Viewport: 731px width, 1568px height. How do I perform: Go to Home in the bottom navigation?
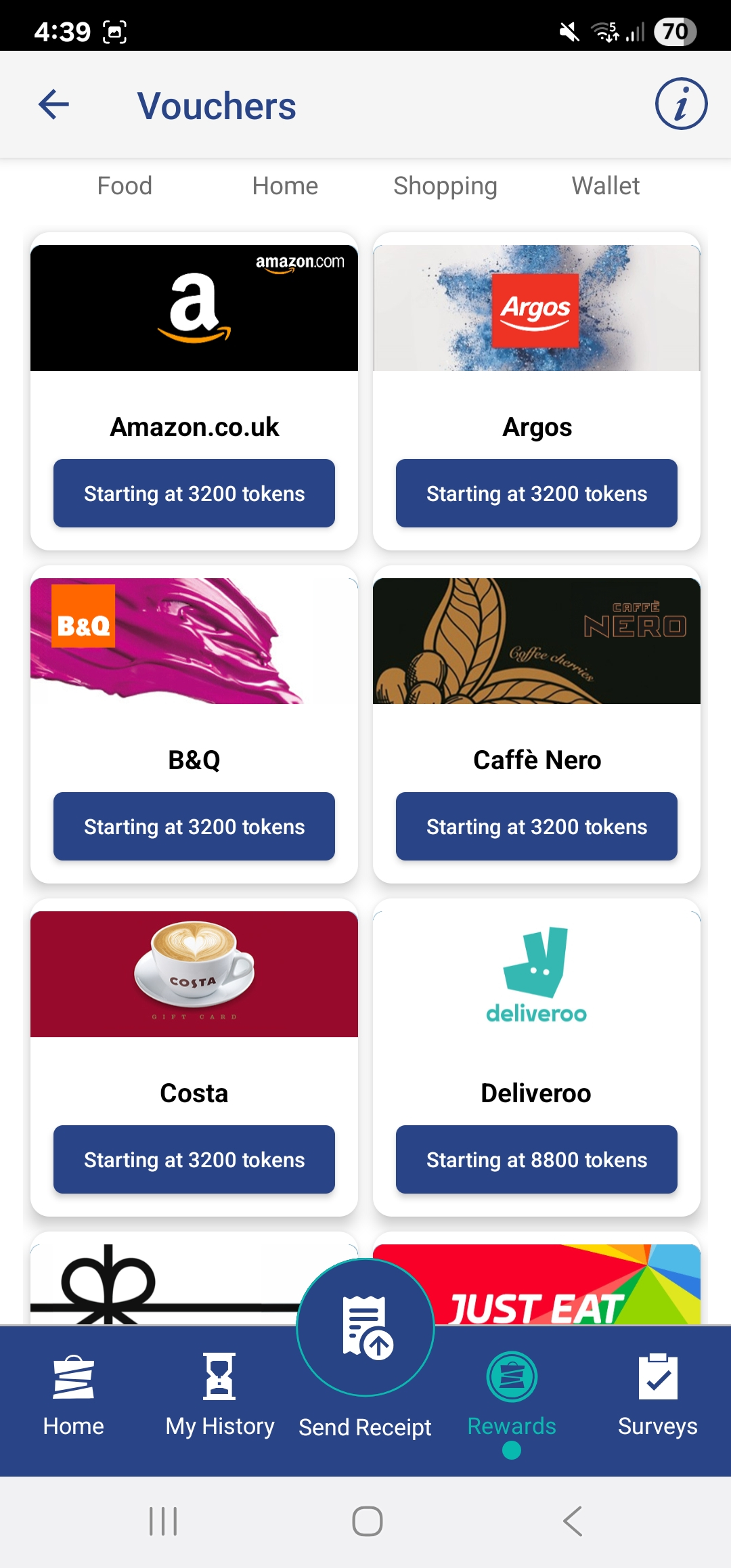[73, 1395]
